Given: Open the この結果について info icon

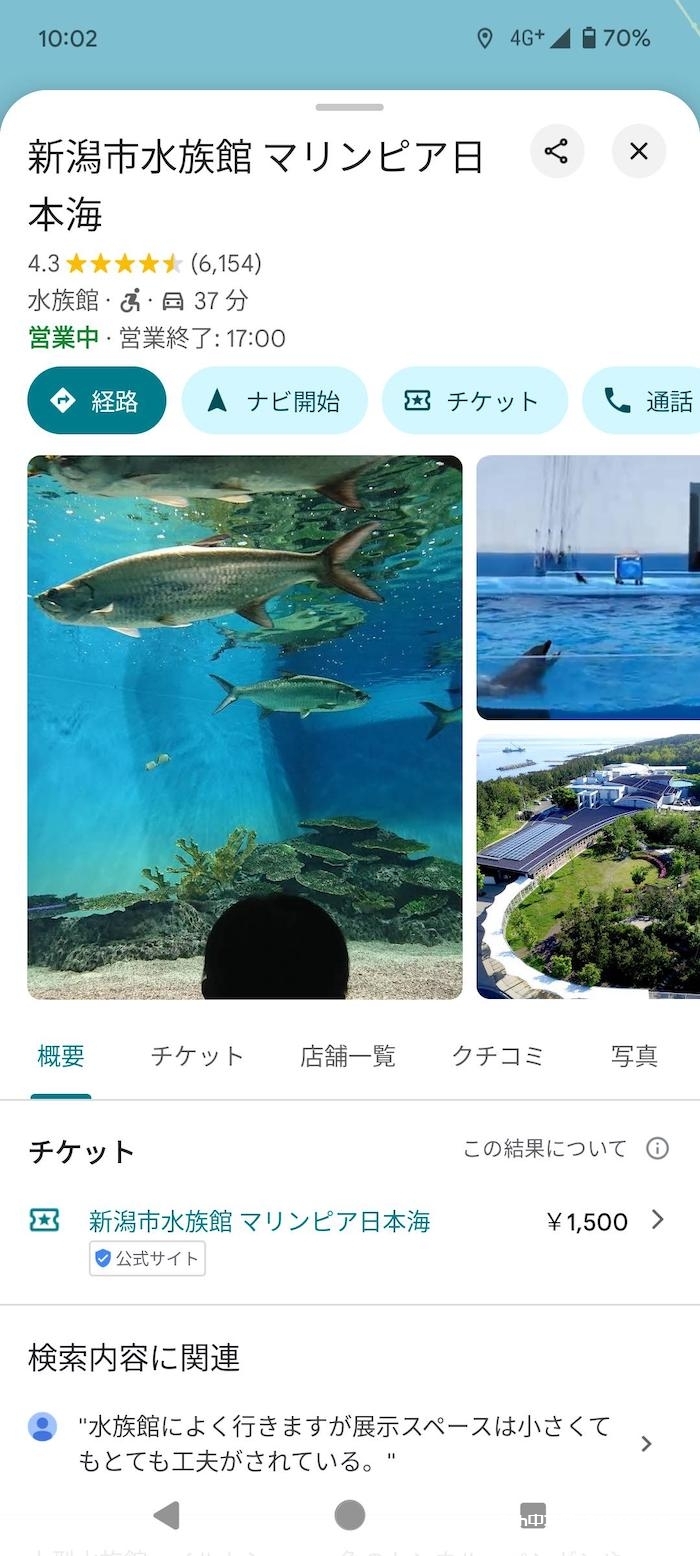Looking at the screenshot, I should (x=657, y=1148).
